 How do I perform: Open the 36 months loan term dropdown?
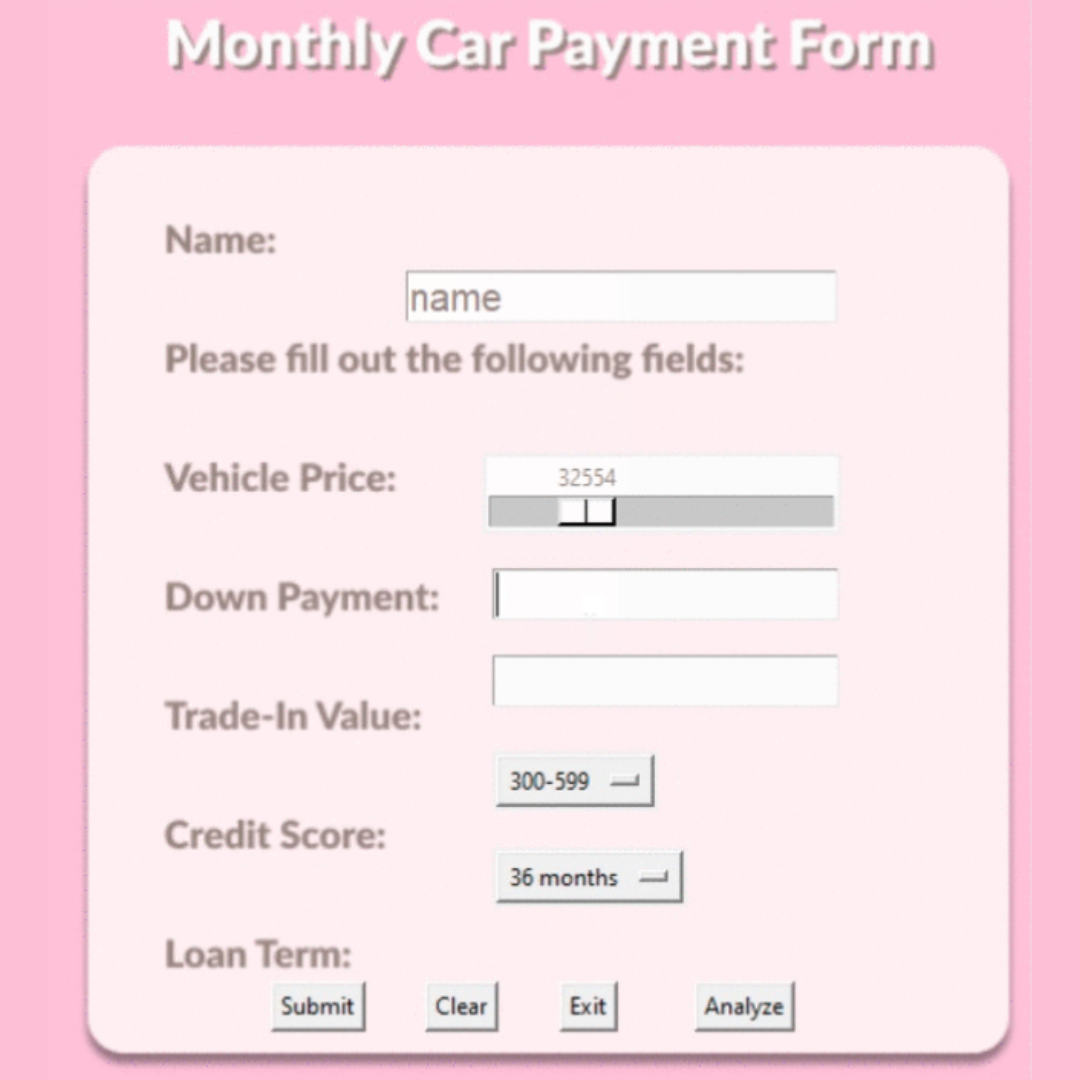tap(589, 878)
